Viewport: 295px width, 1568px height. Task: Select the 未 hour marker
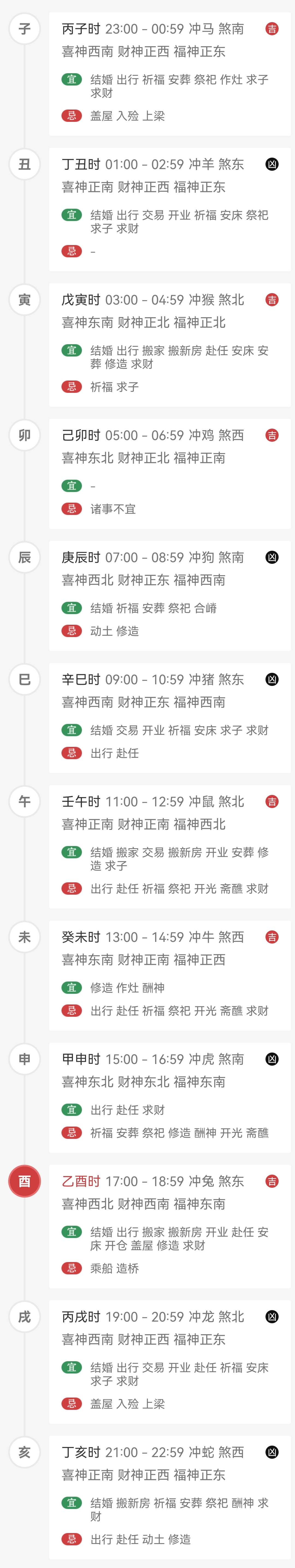click(x=24, y=937)
